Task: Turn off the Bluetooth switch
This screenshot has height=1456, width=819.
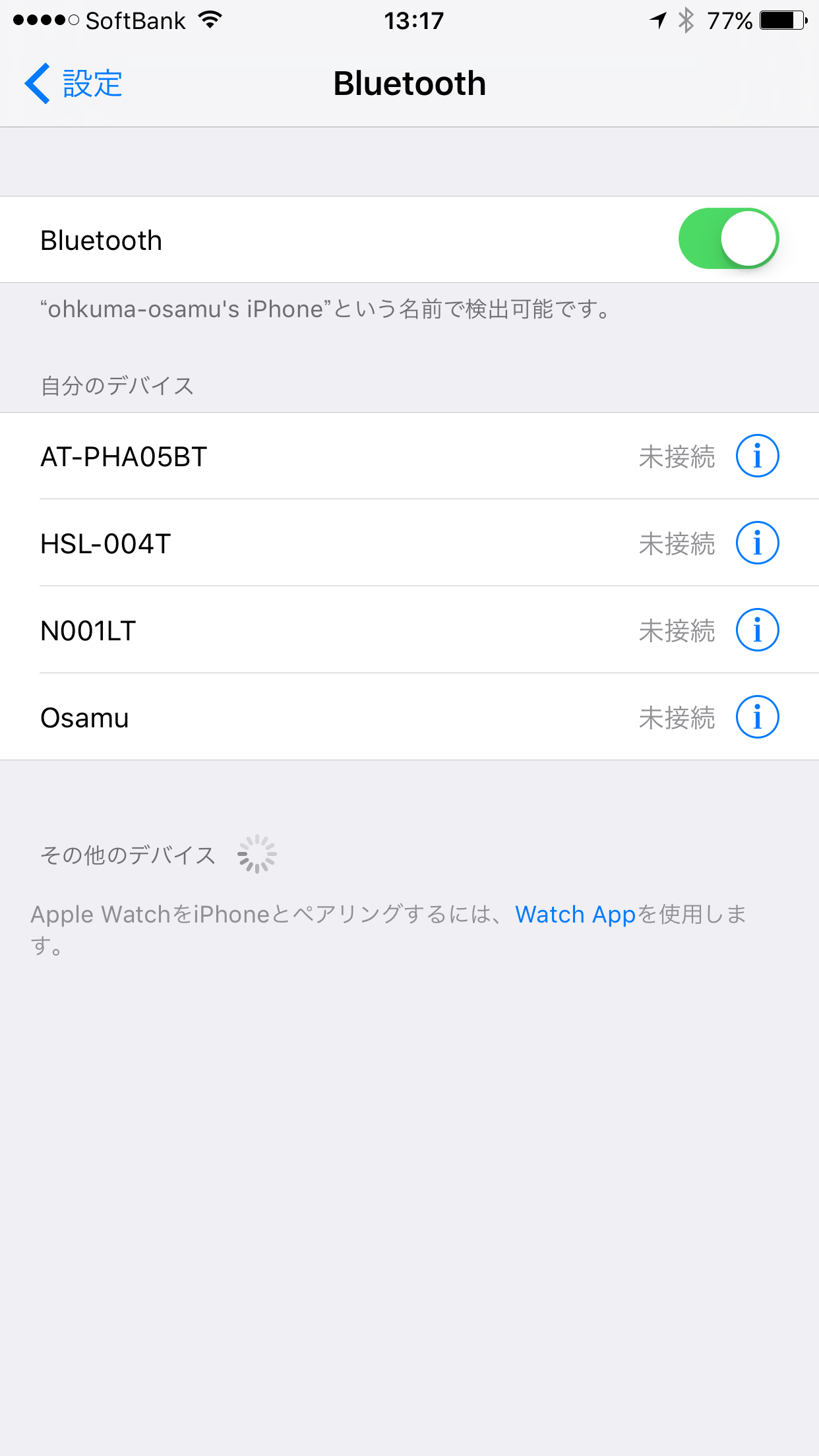Action: (x=729, y=239)
